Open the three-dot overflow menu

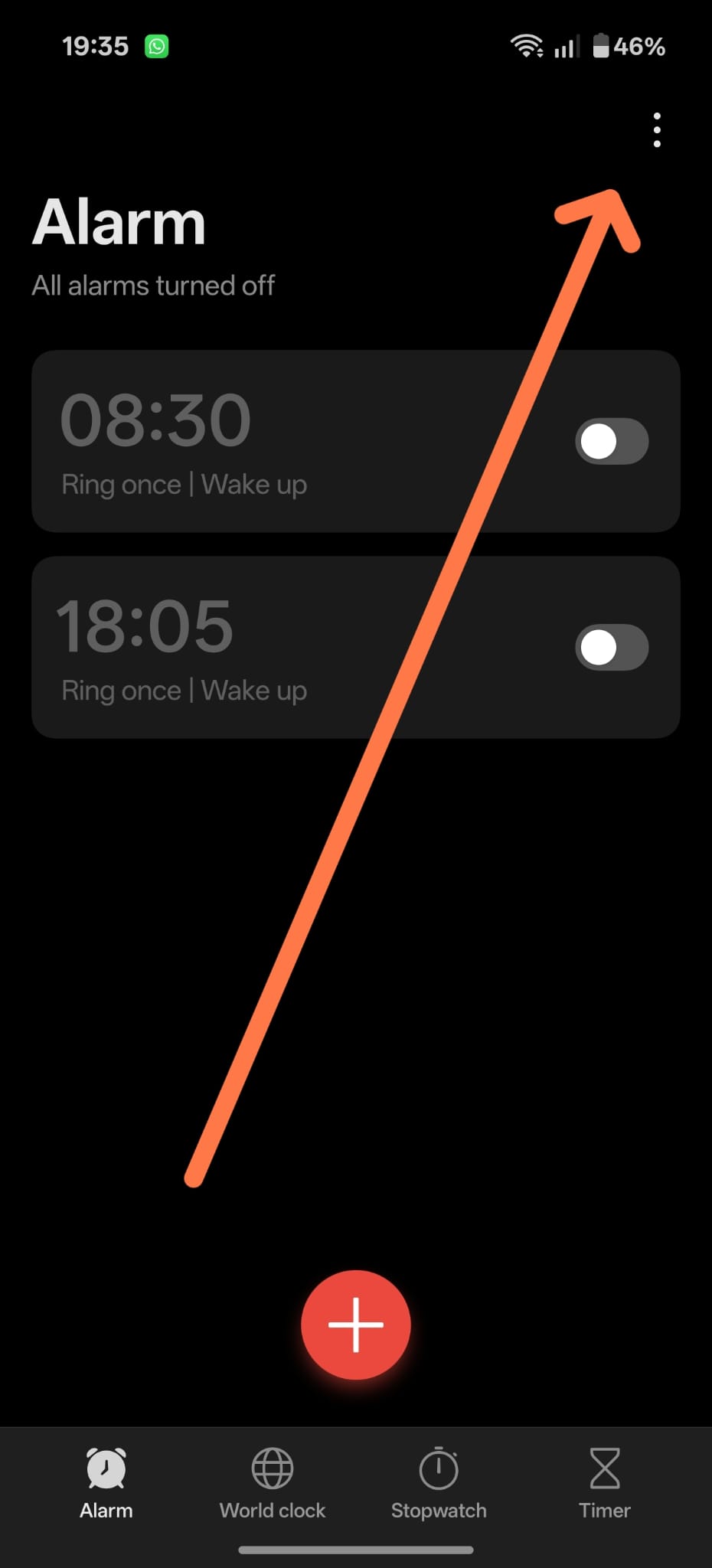(656, 130)
